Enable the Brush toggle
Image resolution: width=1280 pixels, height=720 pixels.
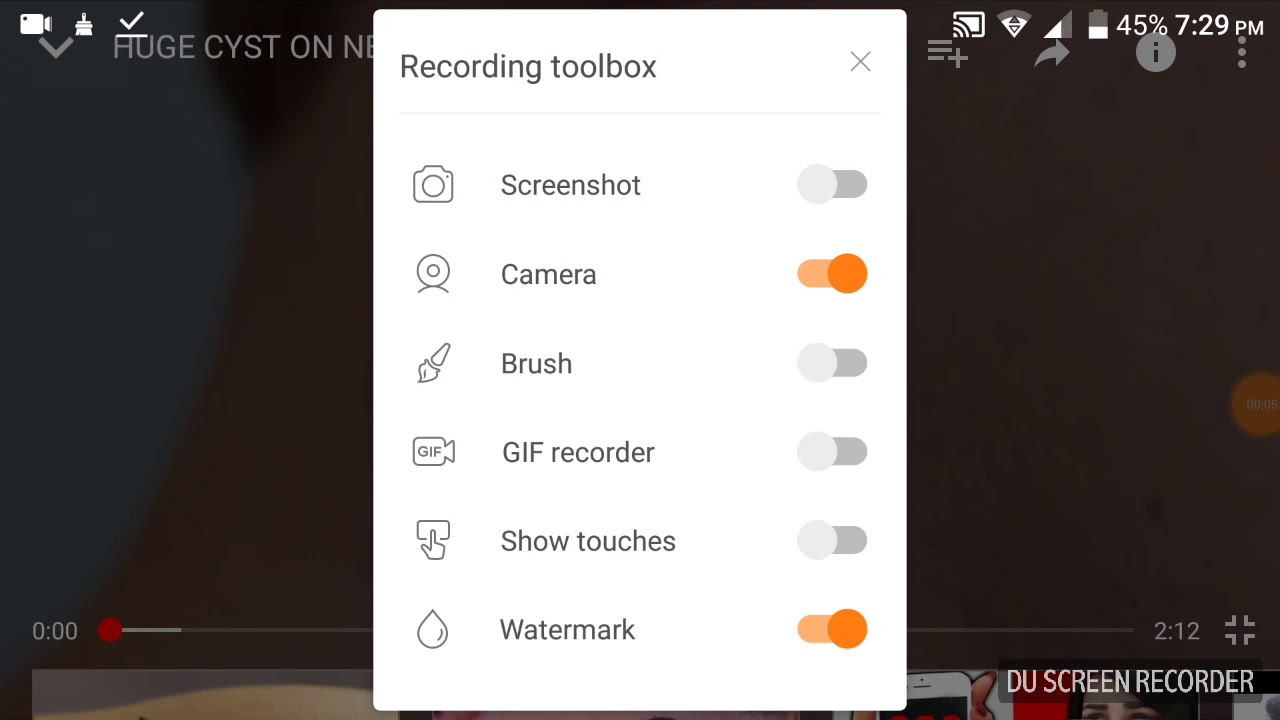tap(832, 363)
